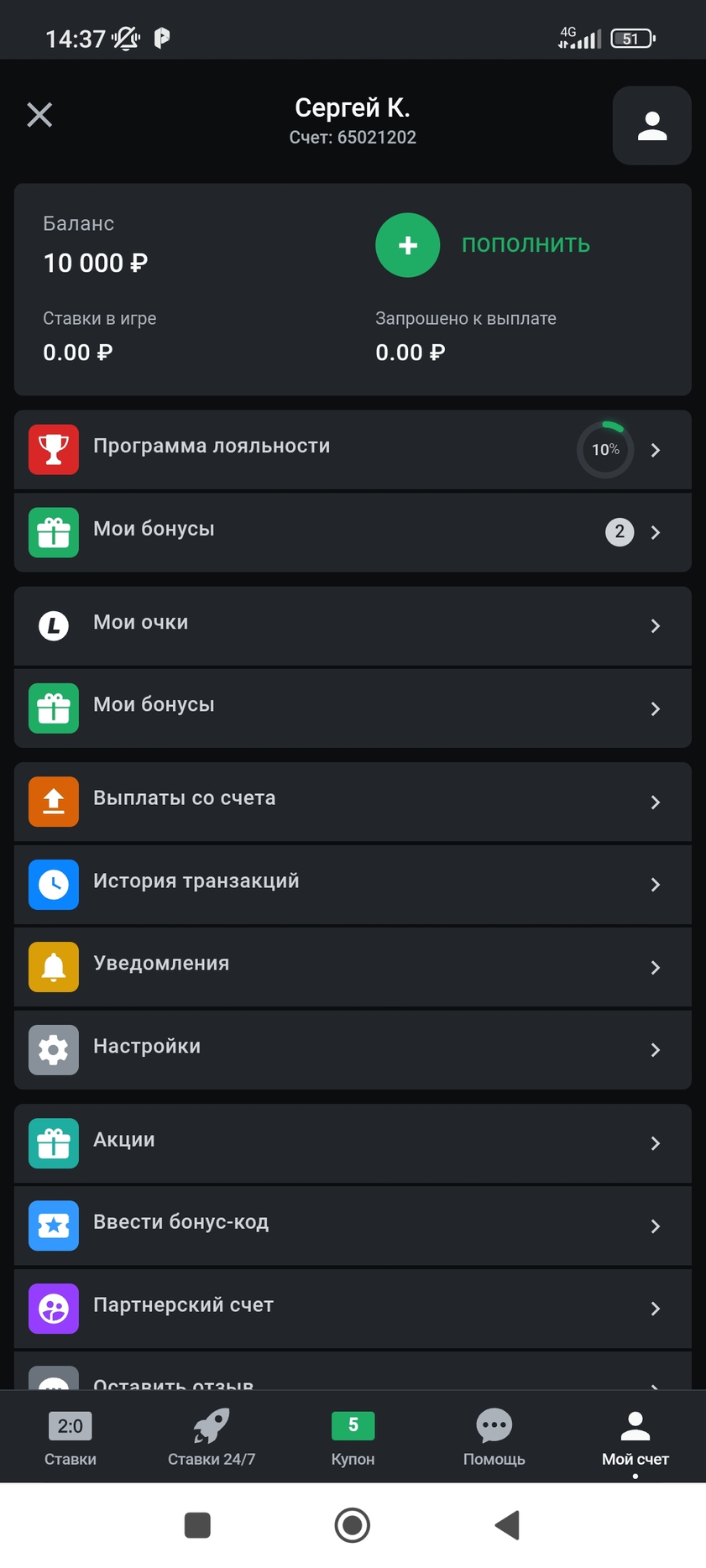Open the Купон tab
The image size is (706, 1568).
pos(353,1437)
